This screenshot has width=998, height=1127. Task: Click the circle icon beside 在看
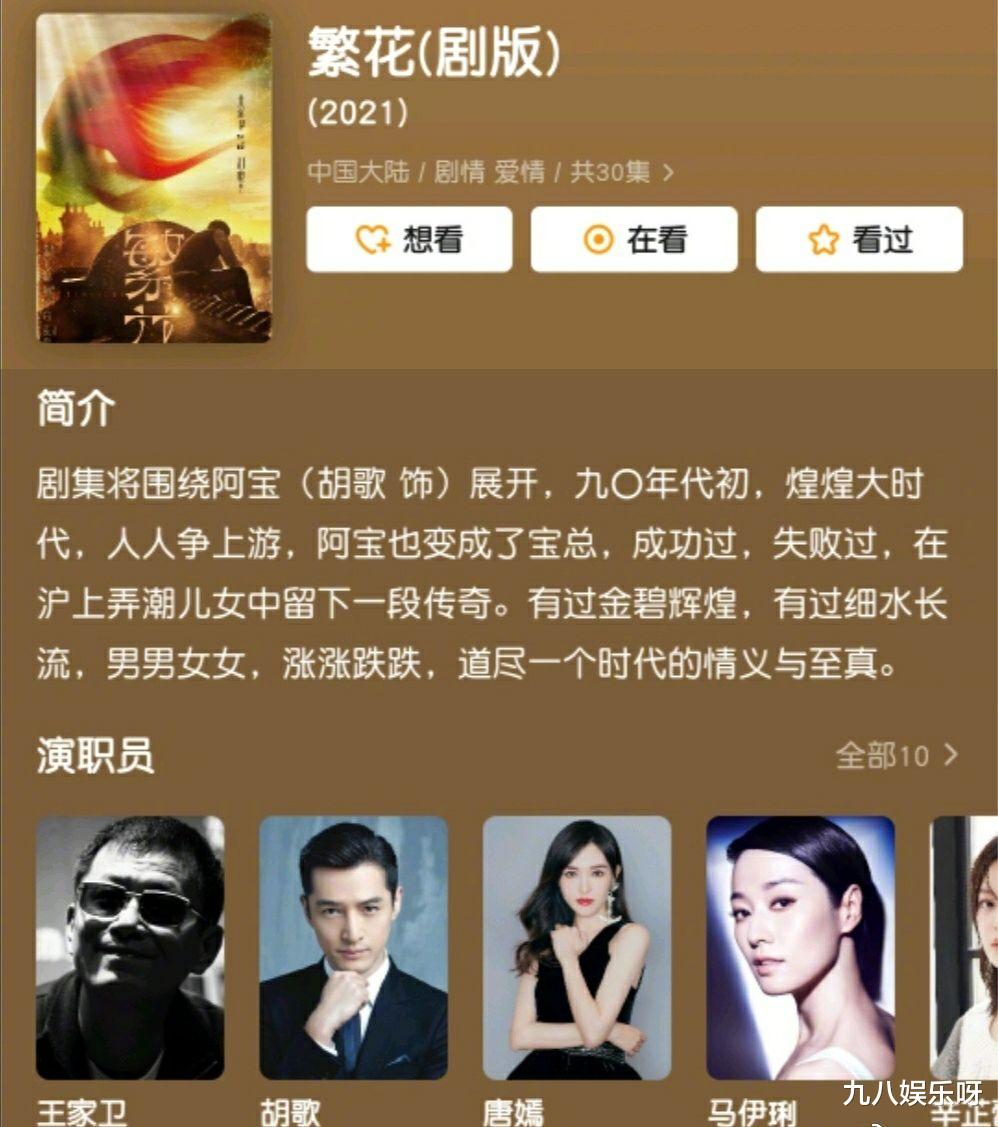point(598,239)
